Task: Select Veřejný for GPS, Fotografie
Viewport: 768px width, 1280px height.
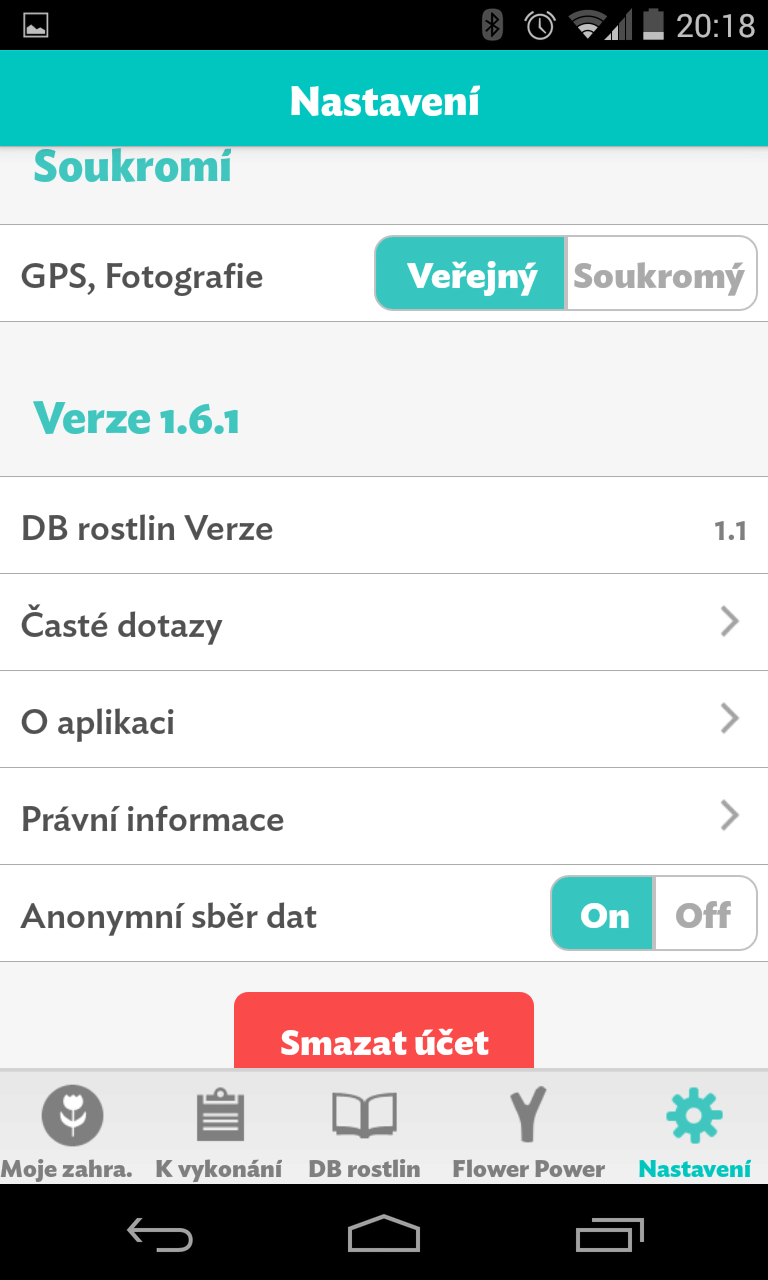Action: [470, 274]
